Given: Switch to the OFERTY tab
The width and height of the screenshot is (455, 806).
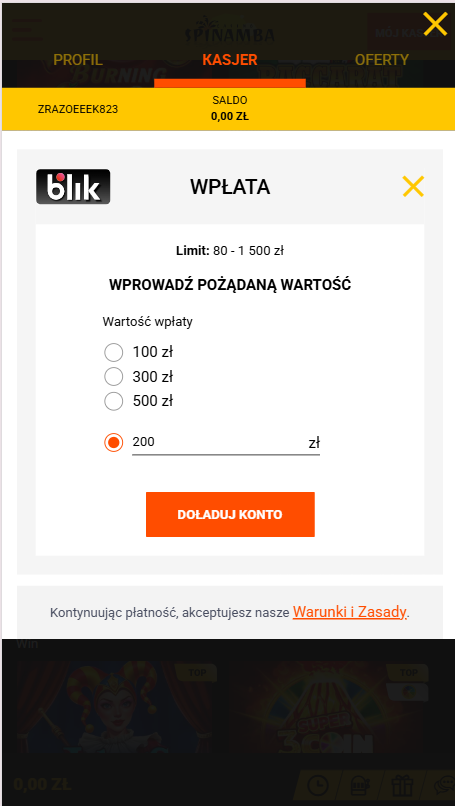Looking at the screenshot, I should pyautogui.click(x=381, y=60).
